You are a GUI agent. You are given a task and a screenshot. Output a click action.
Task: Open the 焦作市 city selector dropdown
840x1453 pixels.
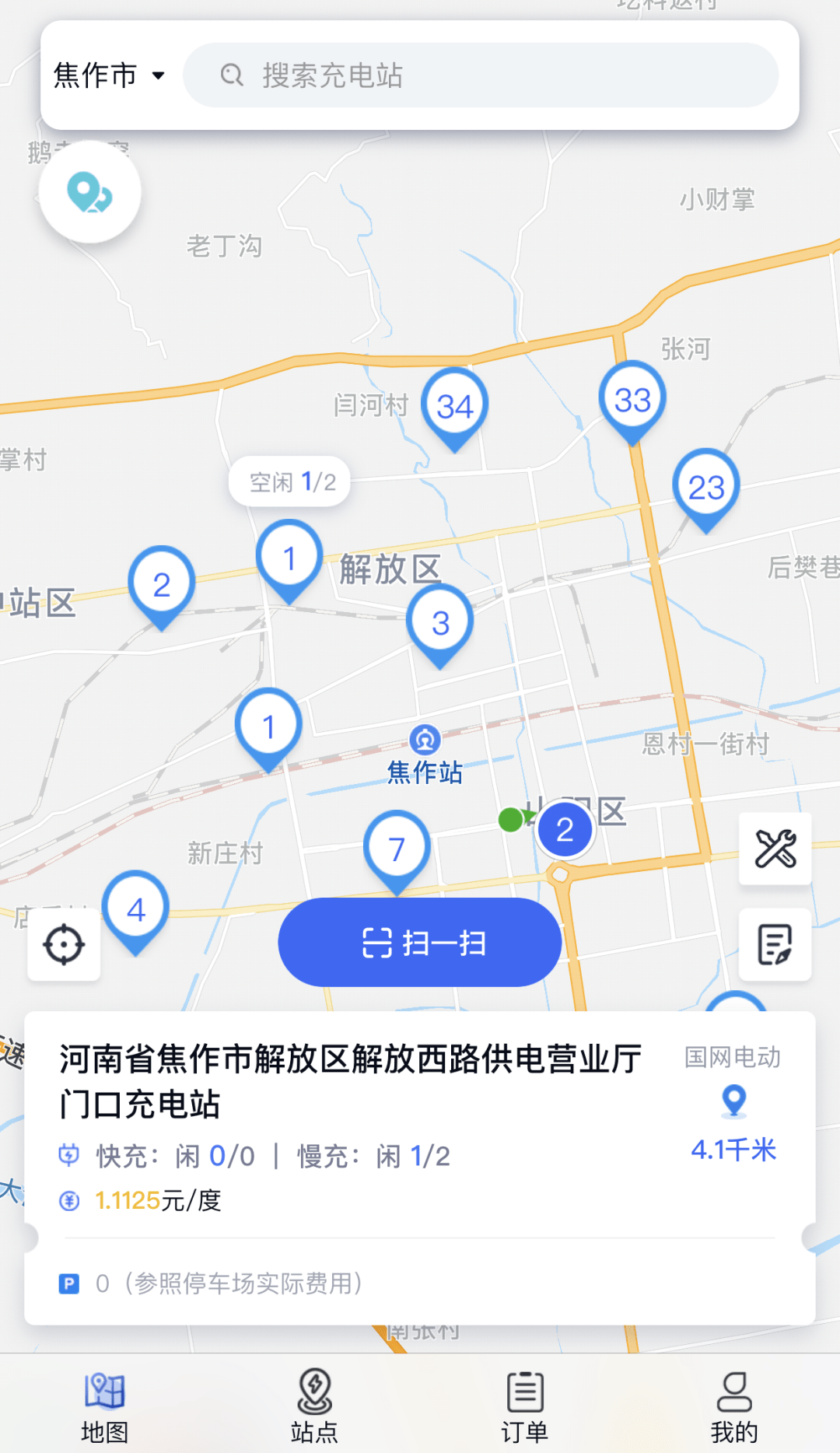tap(109, 75)
